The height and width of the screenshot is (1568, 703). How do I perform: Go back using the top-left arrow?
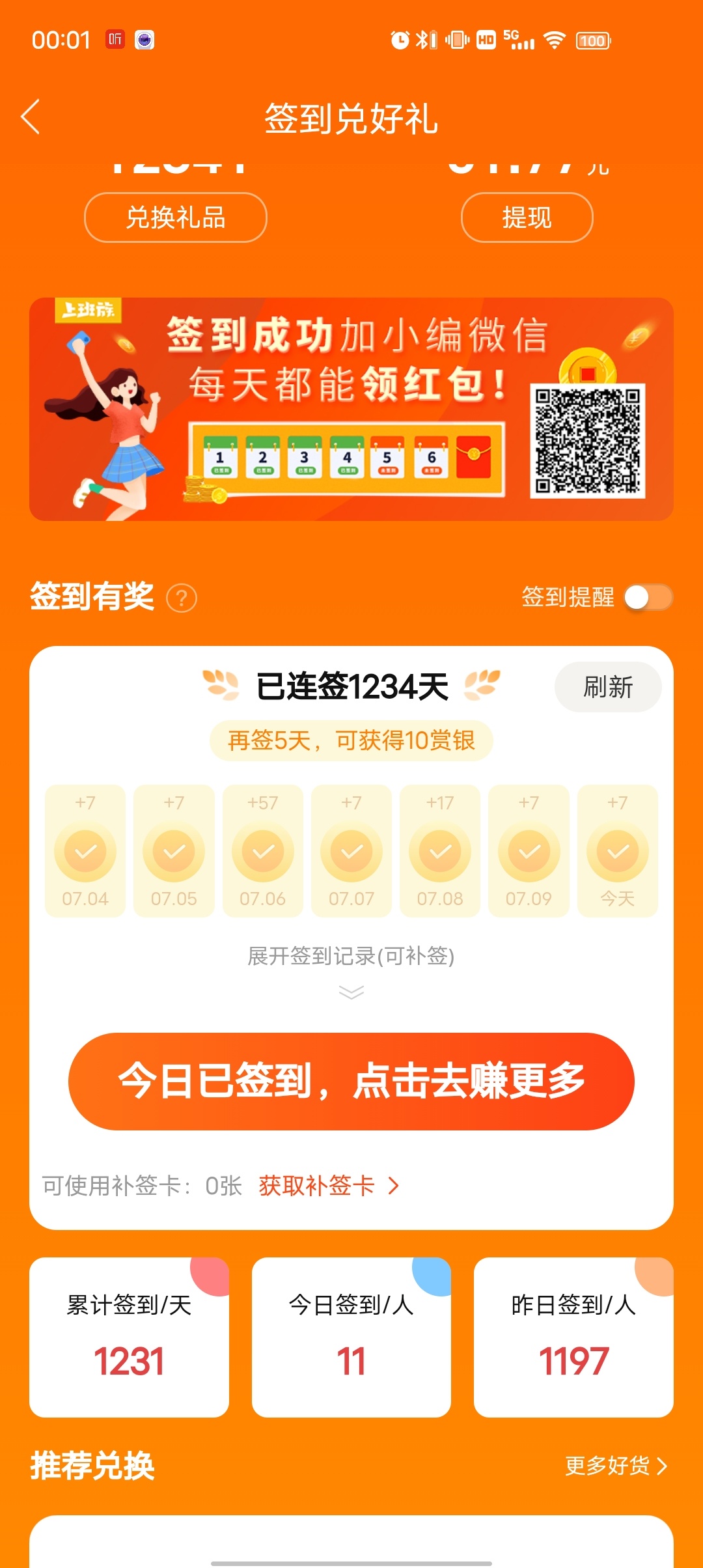tap(31, 117)
